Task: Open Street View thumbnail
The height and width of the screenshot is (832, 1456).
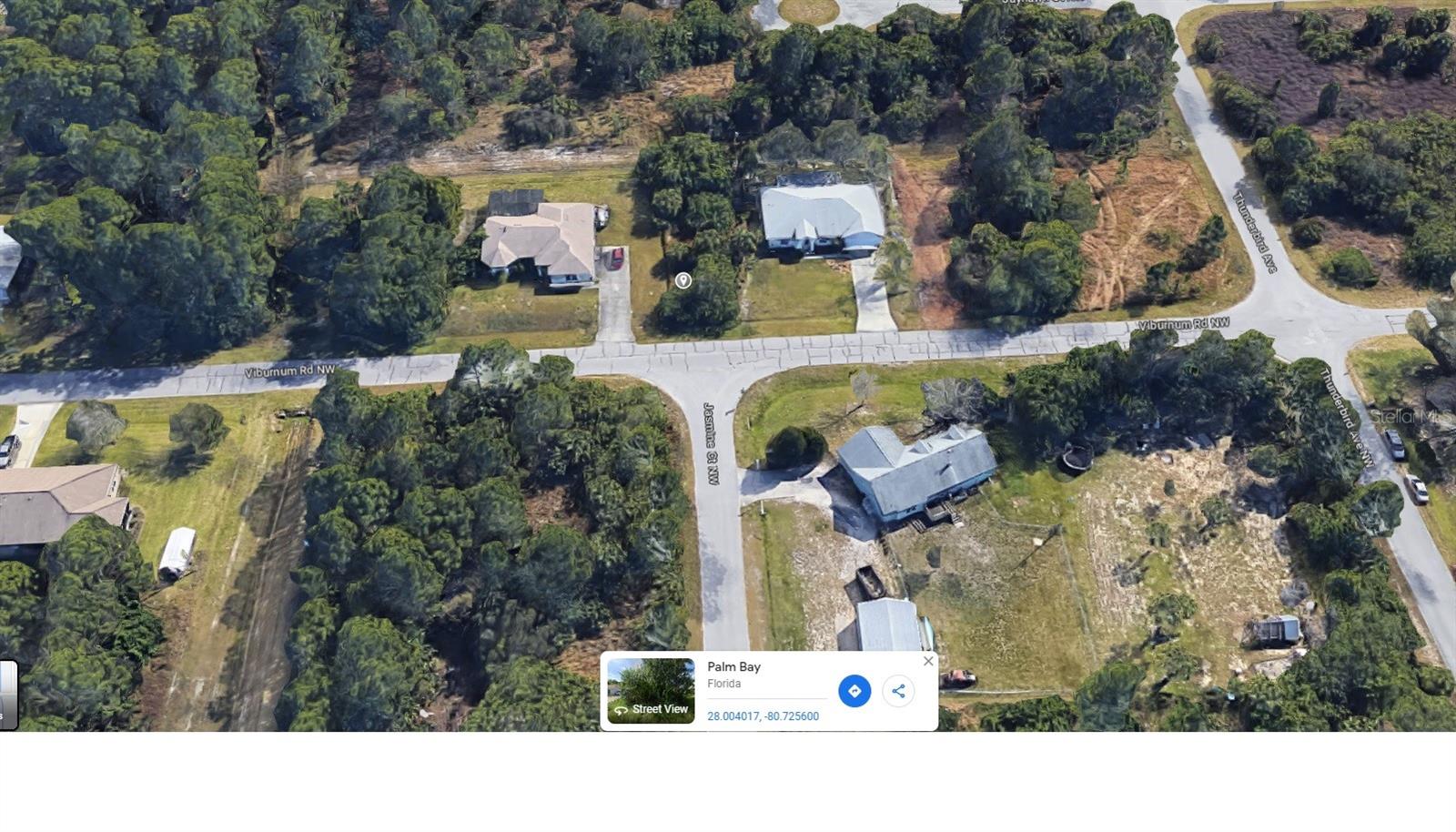Action: point(651,691)
